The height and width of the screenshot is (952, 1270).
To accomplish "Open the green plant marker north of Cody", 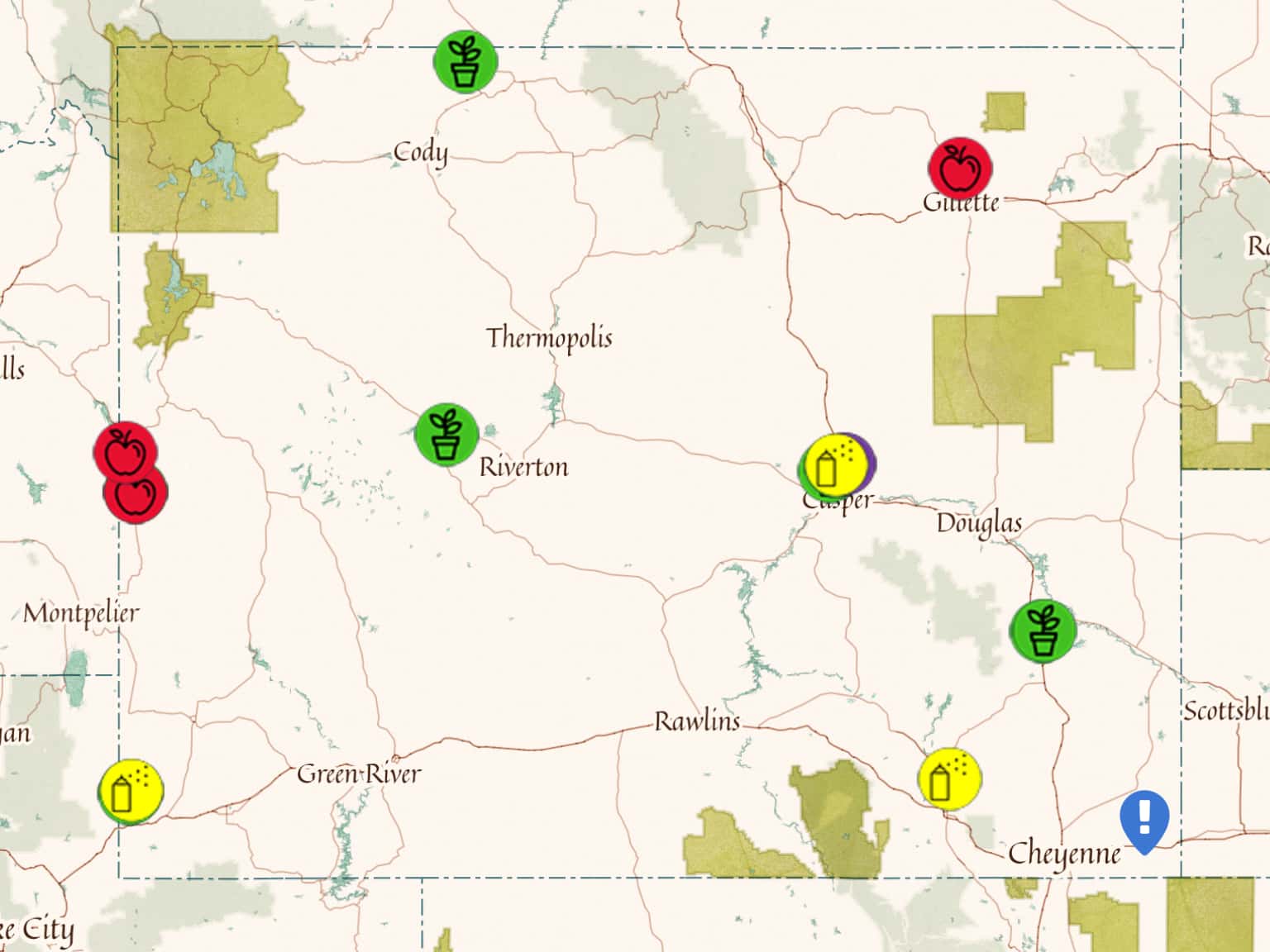I will tap(466, 61).
